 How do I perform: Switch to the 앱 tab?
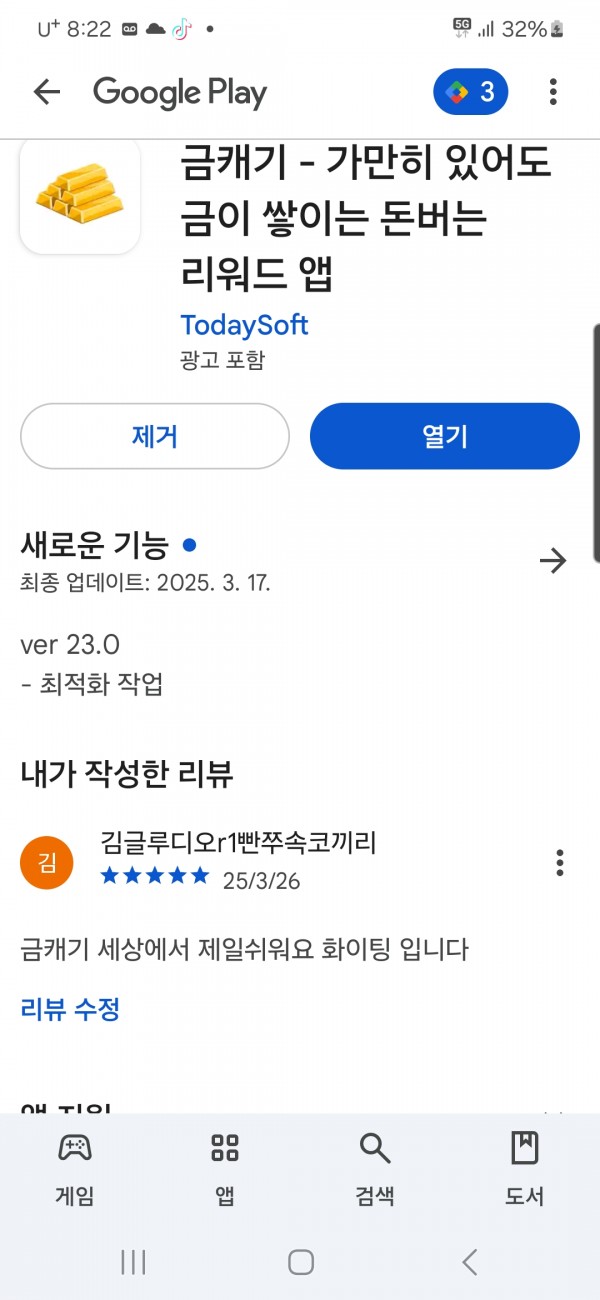tap(225, 1166)
